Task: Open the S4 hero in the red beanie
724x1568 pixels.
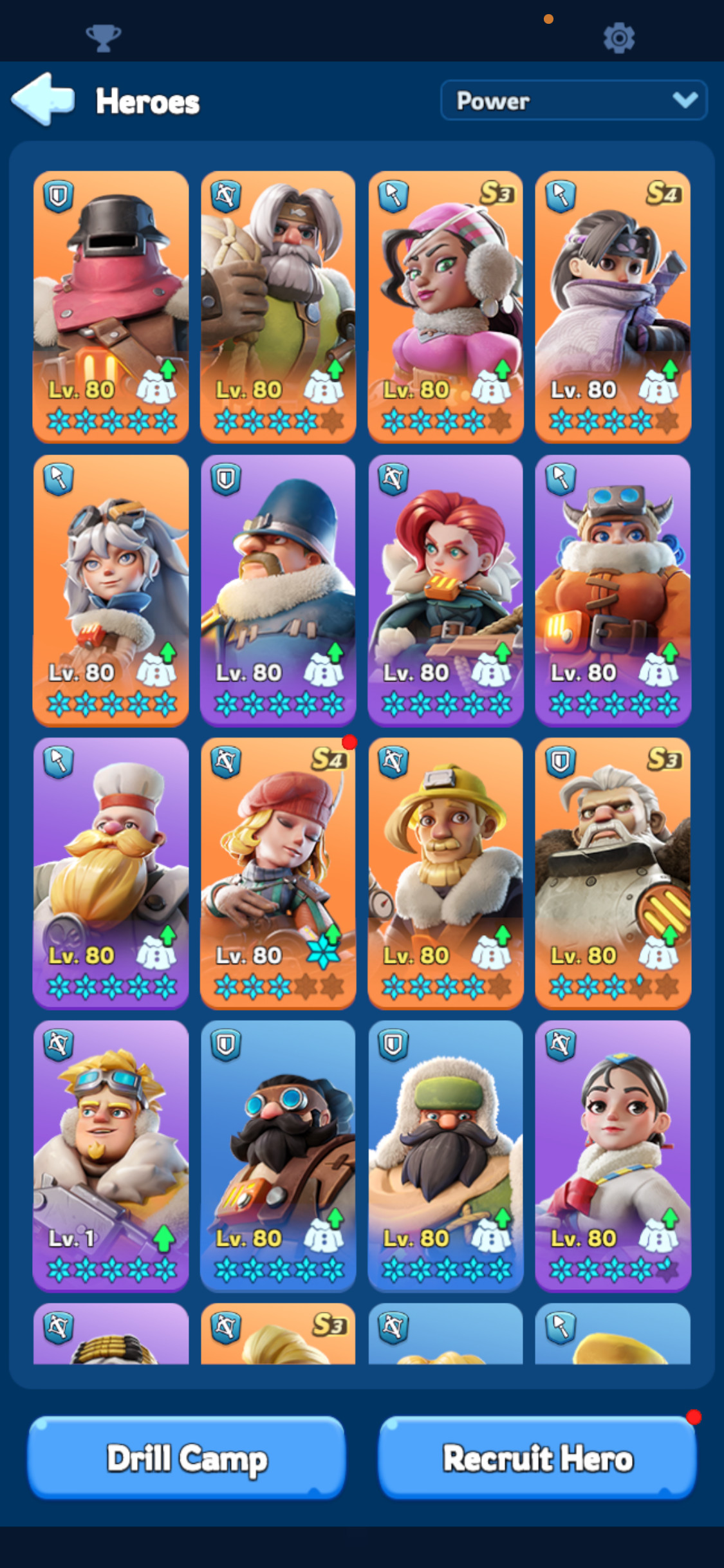Action: 278,873
